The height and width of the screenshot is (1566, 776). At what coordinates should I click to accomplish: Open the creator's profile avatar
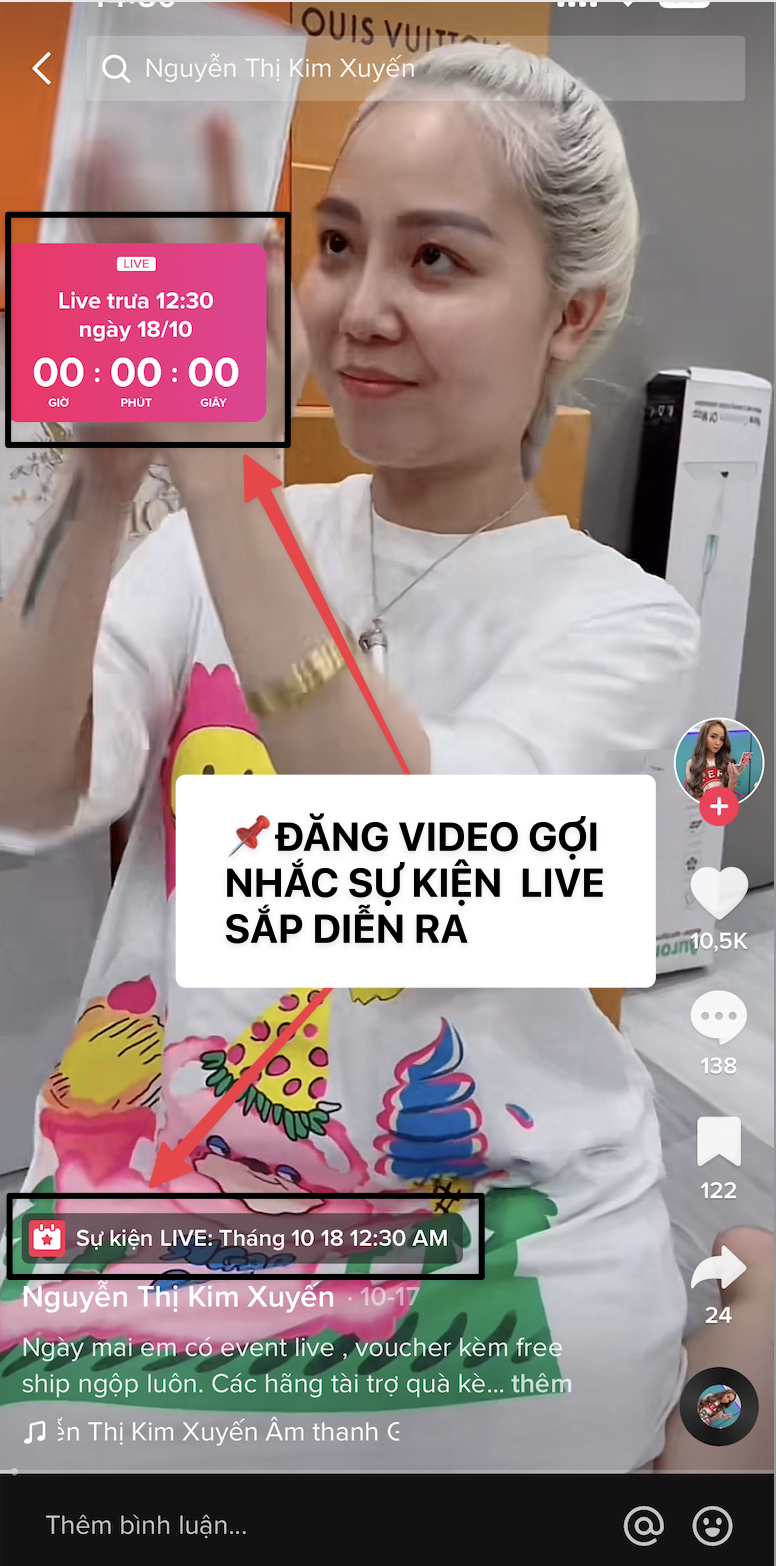pos(719,762)
